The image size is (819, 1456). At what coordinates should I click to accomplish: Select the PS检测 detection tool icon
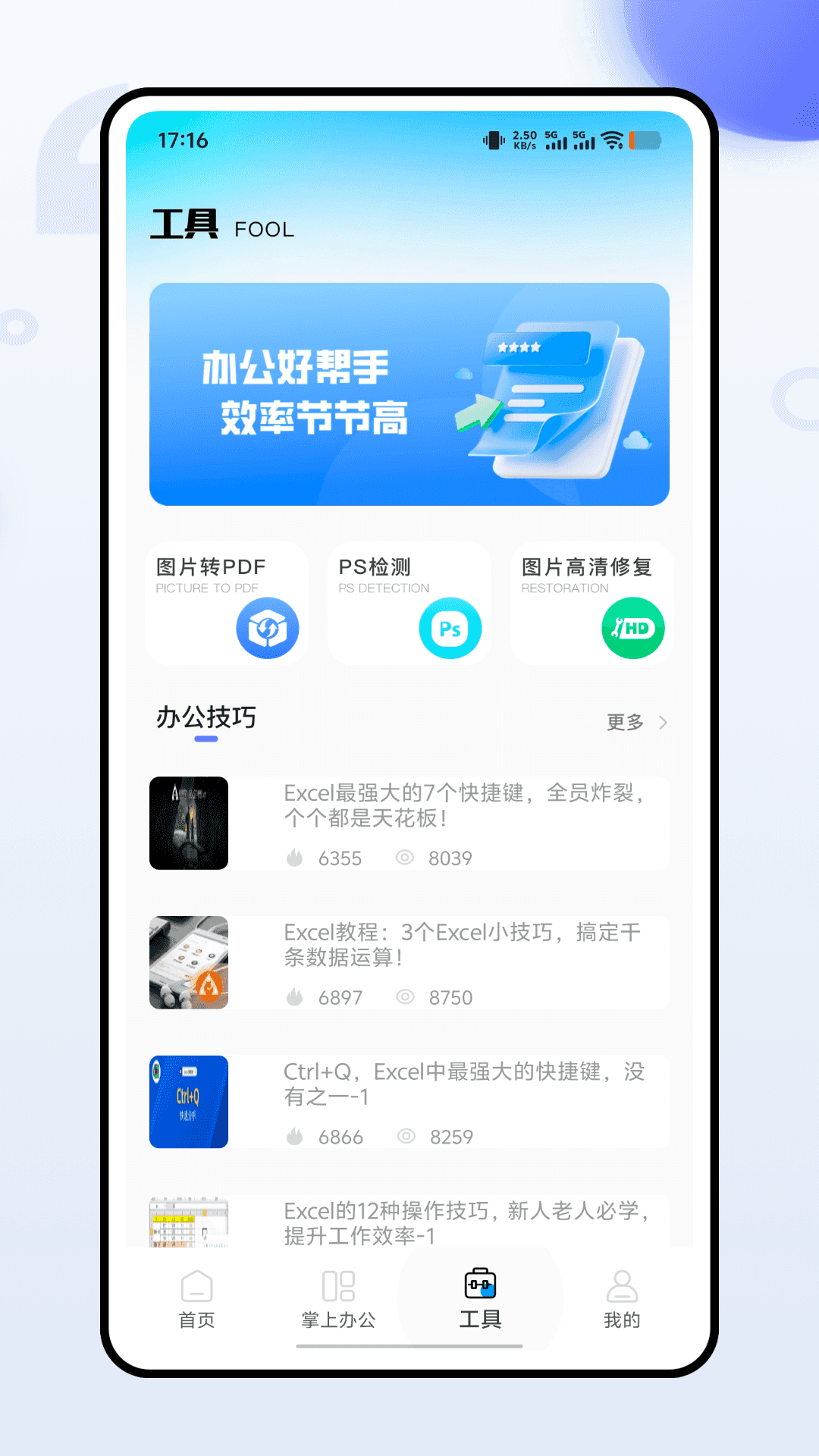tap(451, 628)
